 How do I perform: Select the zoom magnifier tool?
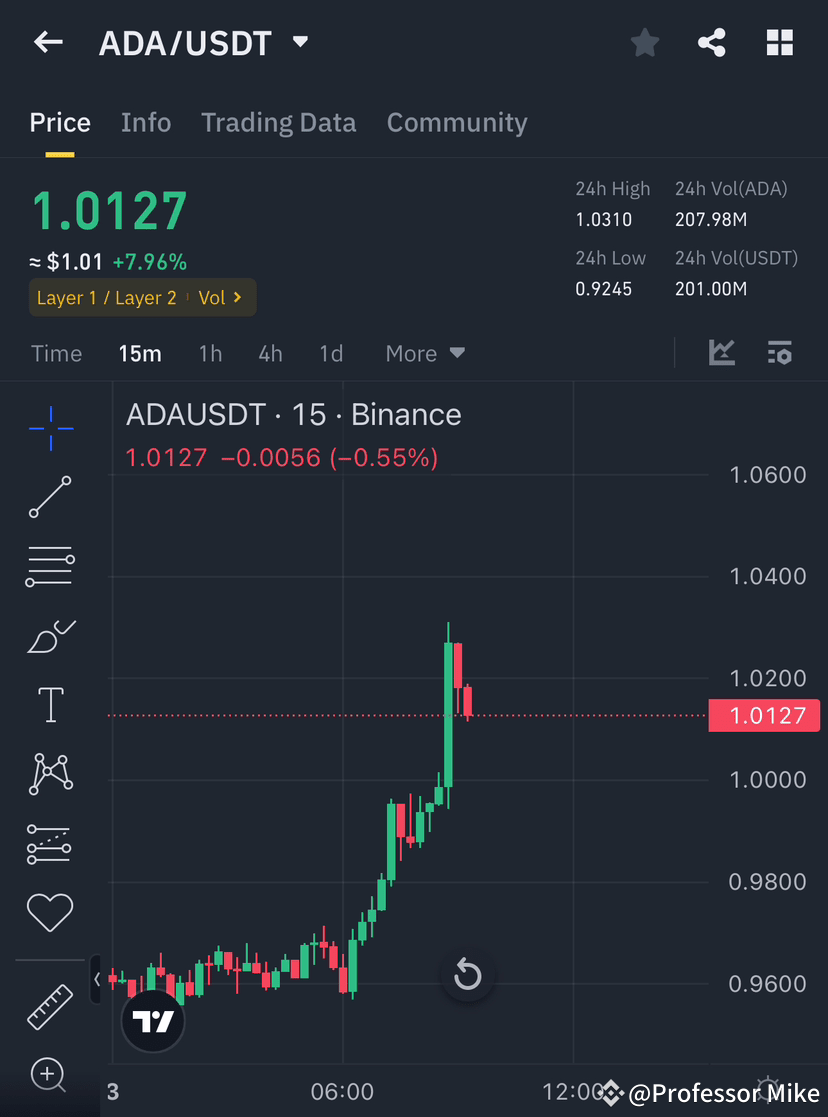pos(50,1075)
